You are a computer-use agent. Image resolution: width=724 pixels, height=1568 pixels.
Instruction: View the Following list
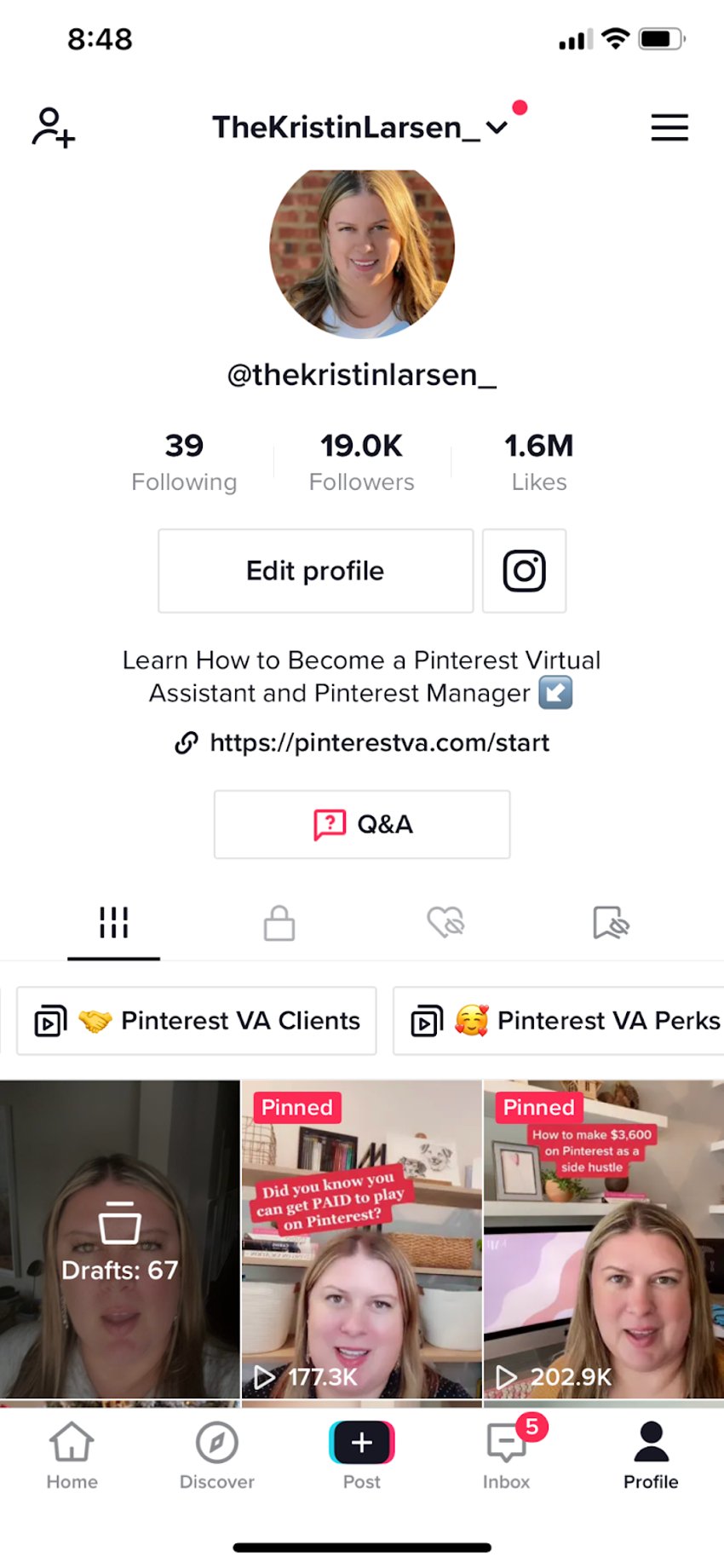coord(184,463)
